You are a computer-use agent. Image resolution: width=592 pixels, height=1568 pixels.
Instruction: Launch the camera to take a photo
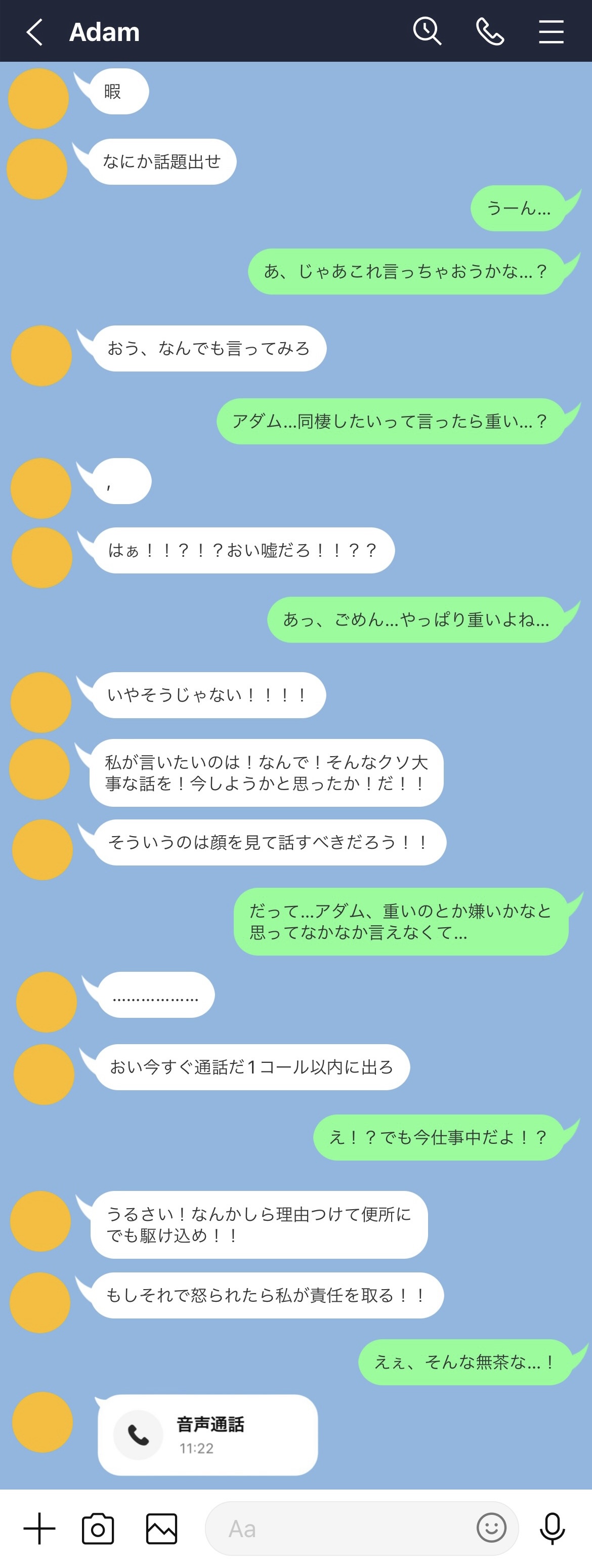click(98, 1529)
